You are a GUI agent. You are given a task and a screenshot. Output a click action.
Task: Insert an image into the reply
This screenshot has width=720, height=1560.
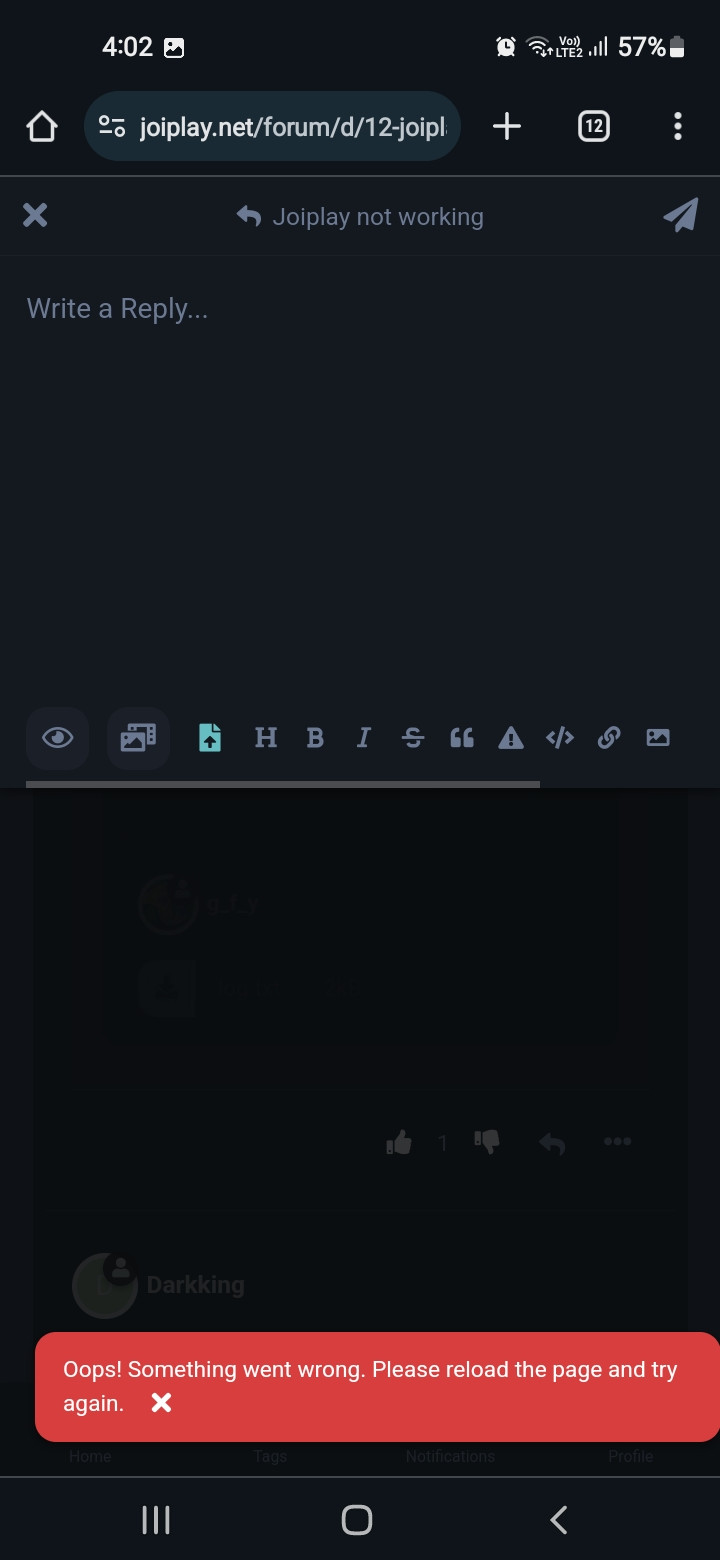(x=658, y=738)
